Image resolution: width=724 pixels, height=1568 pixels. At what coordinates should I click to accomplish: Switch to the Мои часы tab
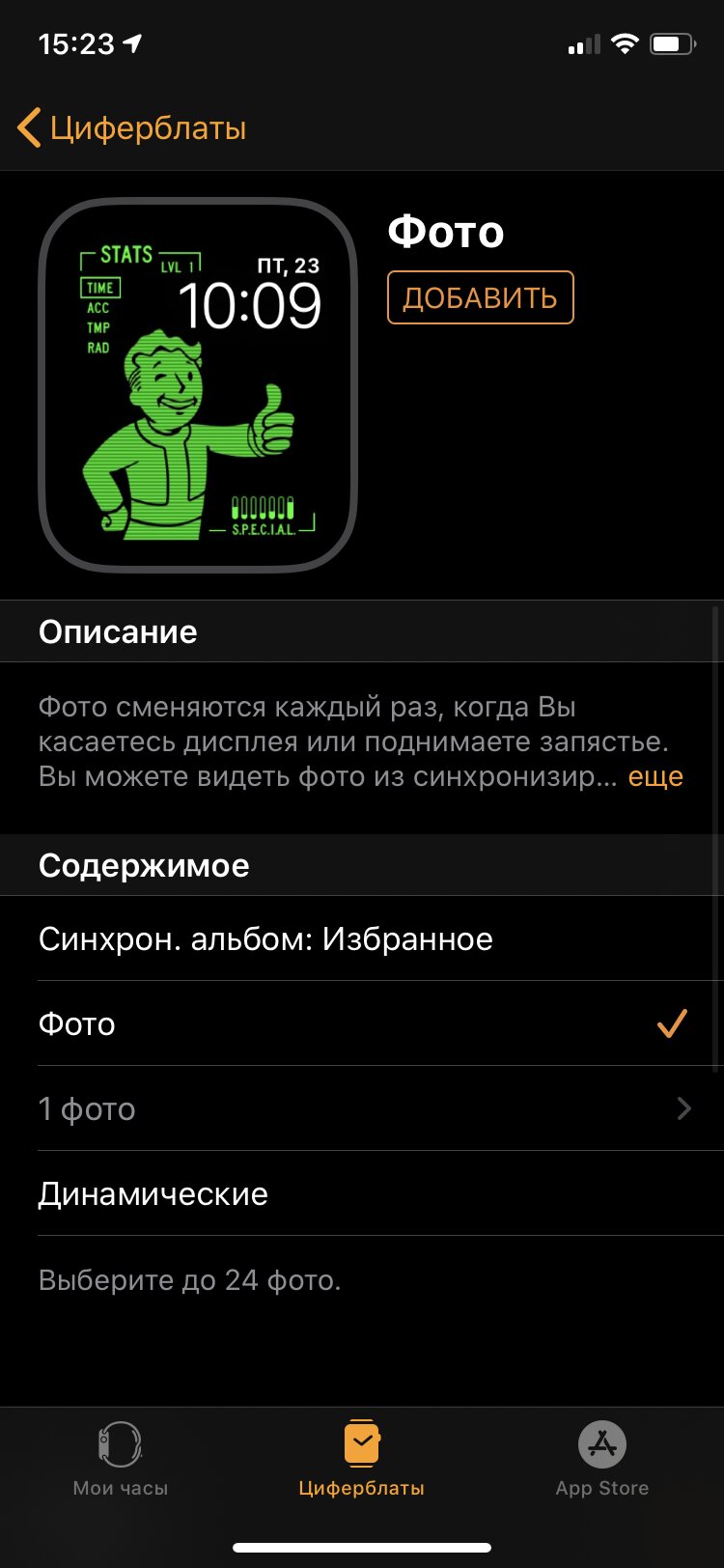[x=121, y=1459]
